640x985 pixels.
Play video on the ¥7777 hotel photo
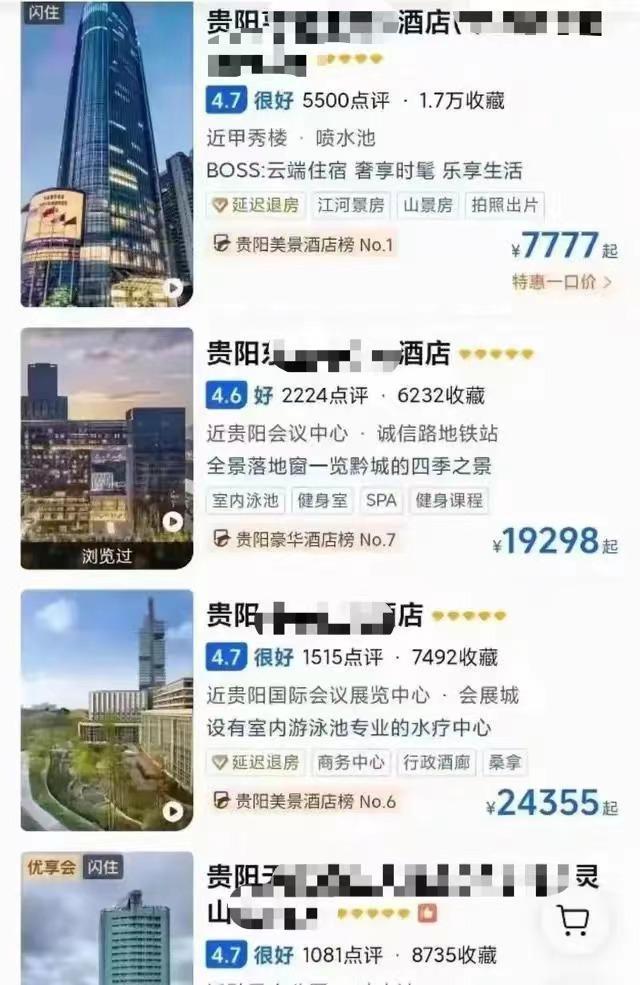click(174, 289)
